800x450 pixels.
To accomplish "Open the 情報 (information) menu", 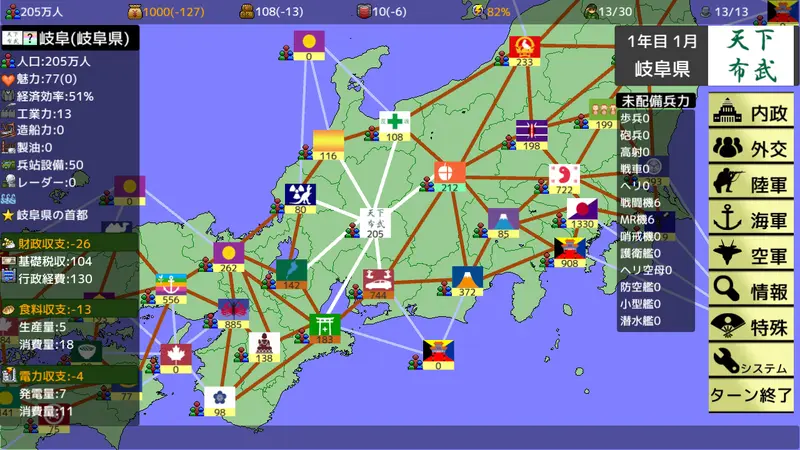I will tap(754, 290).
